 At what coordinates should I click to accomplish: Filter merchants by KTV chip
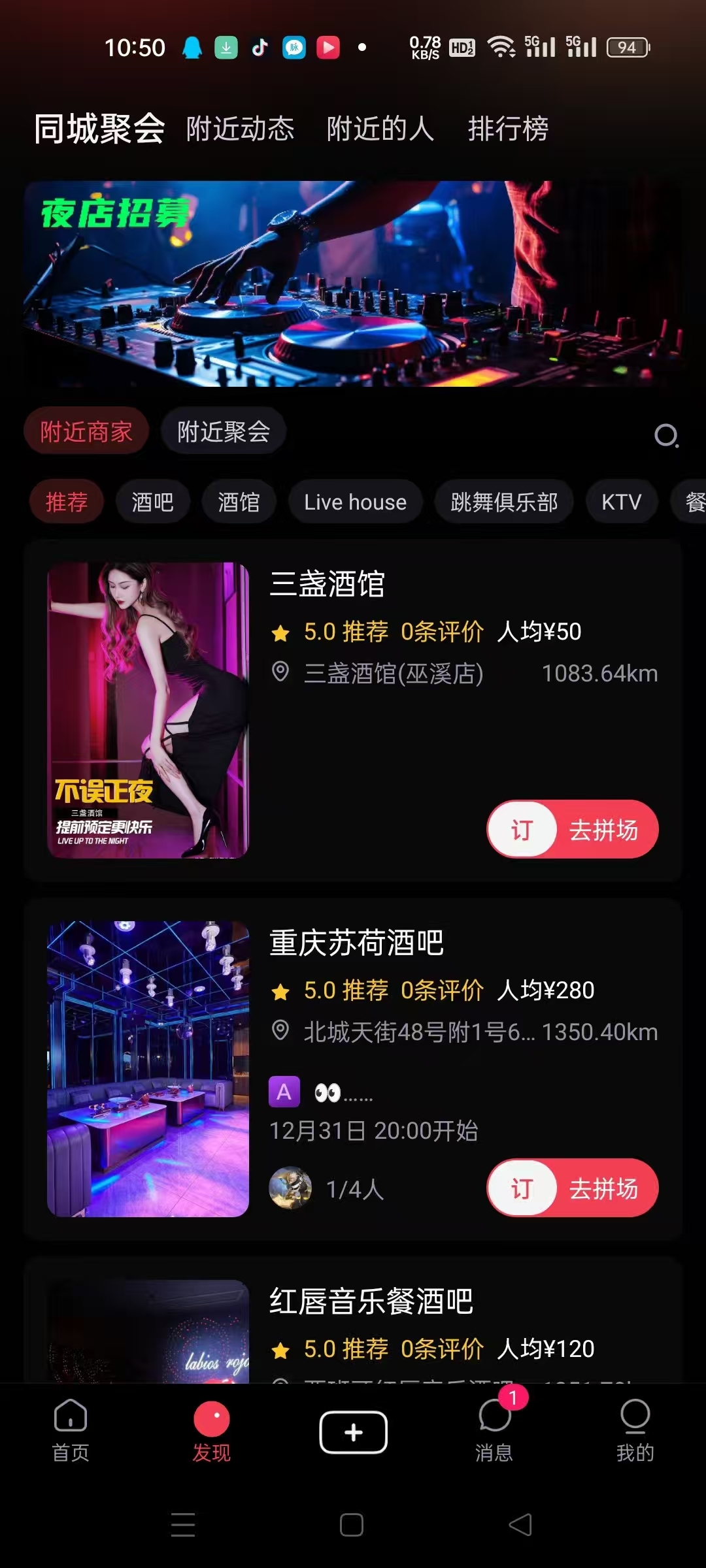coord(621,502)
